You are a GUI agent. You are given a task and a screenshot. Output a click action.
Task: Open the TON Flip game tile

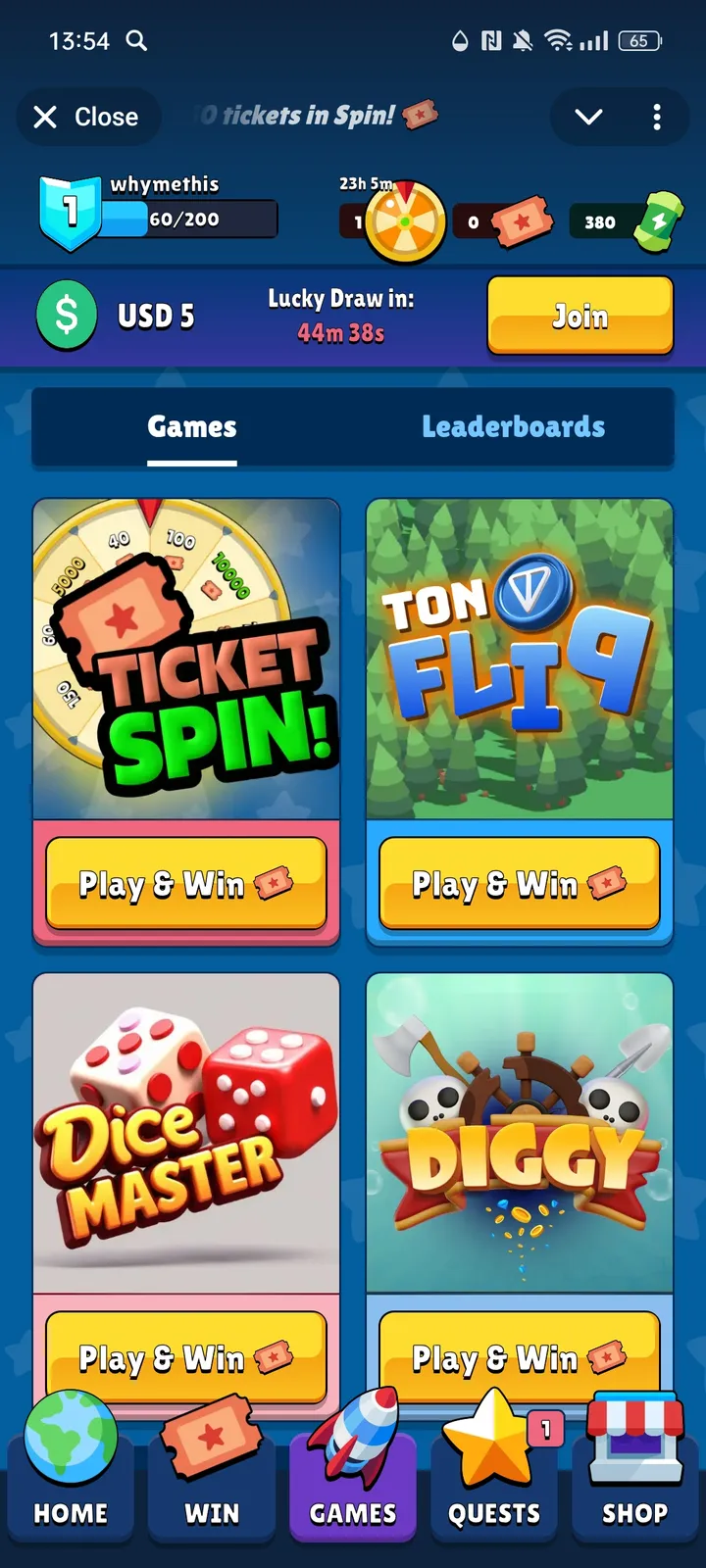click(520, 659)
